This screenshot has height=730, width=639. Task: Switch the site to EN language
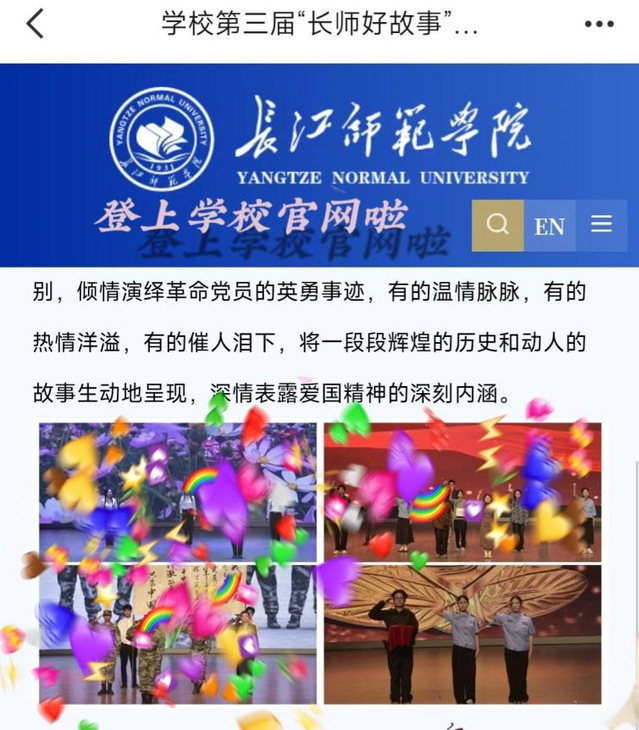click(549, 226)
